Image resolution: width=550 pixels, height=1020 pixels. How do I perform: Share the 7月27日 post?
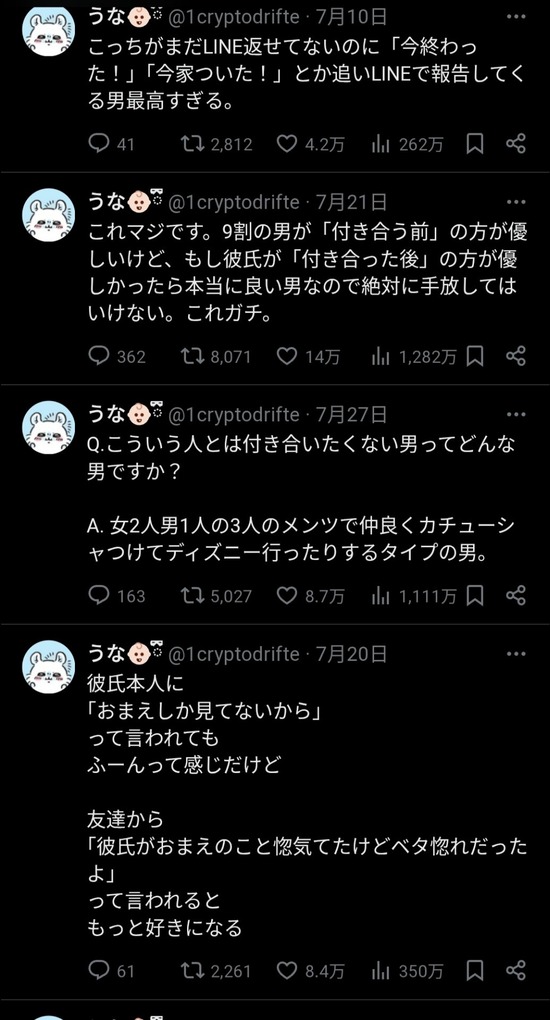[516, 595]
